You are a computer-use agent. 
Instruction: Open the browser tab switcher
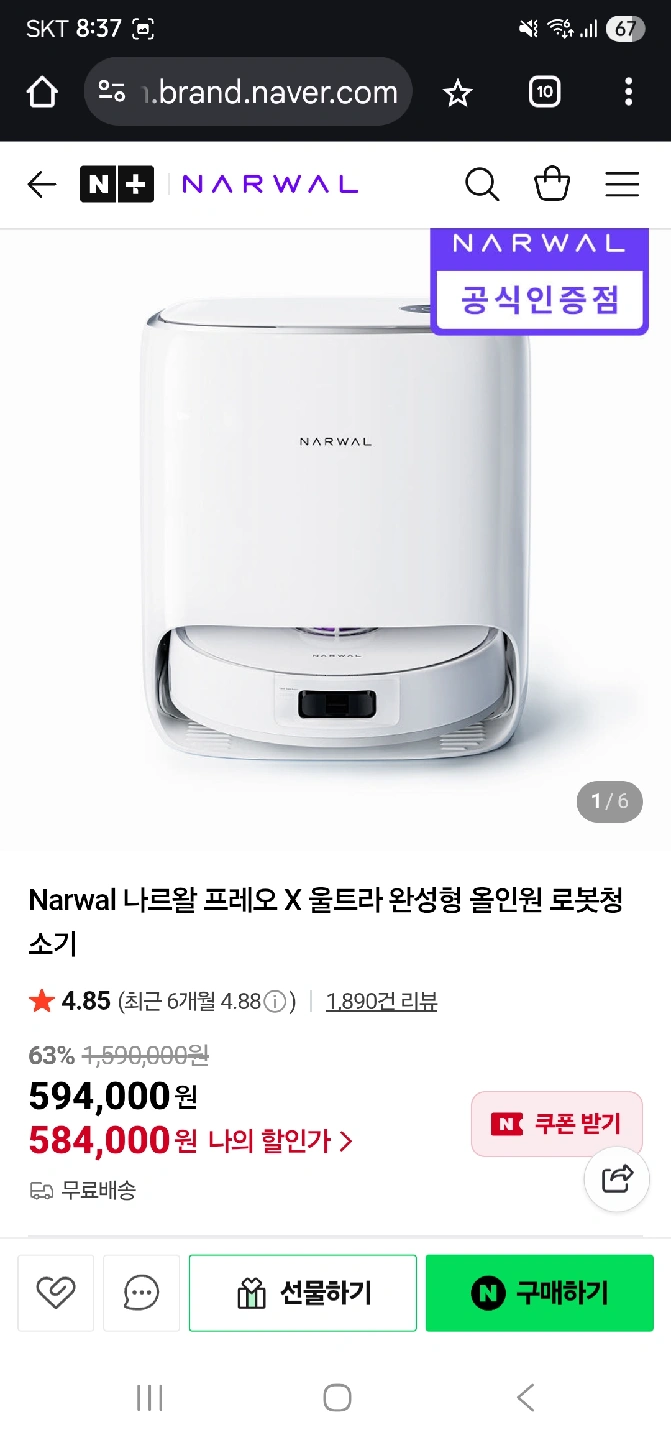pos(544,93)
